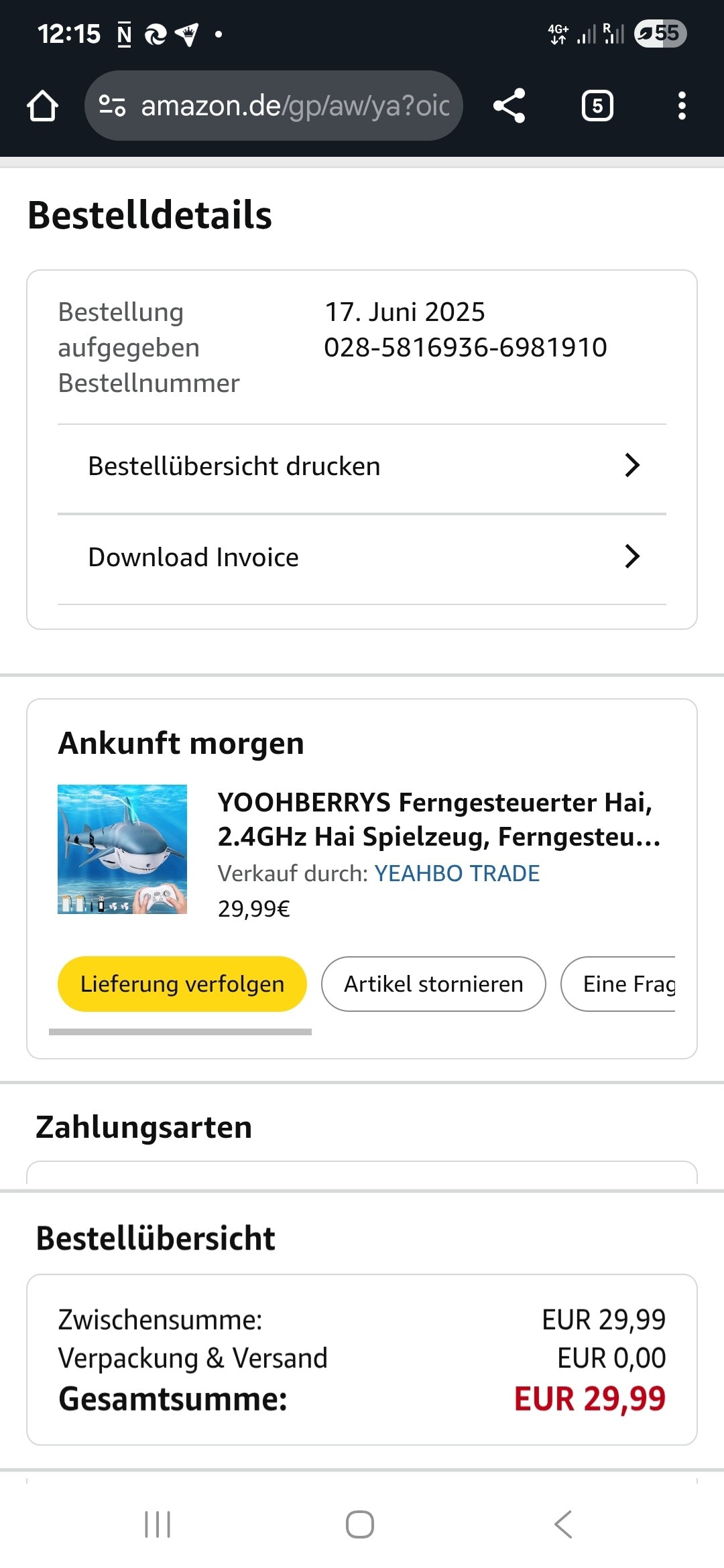Open recent apps from the navigation bar
The width and height of the screenshot is (724, 1568).
click(x=158, y=1524)
